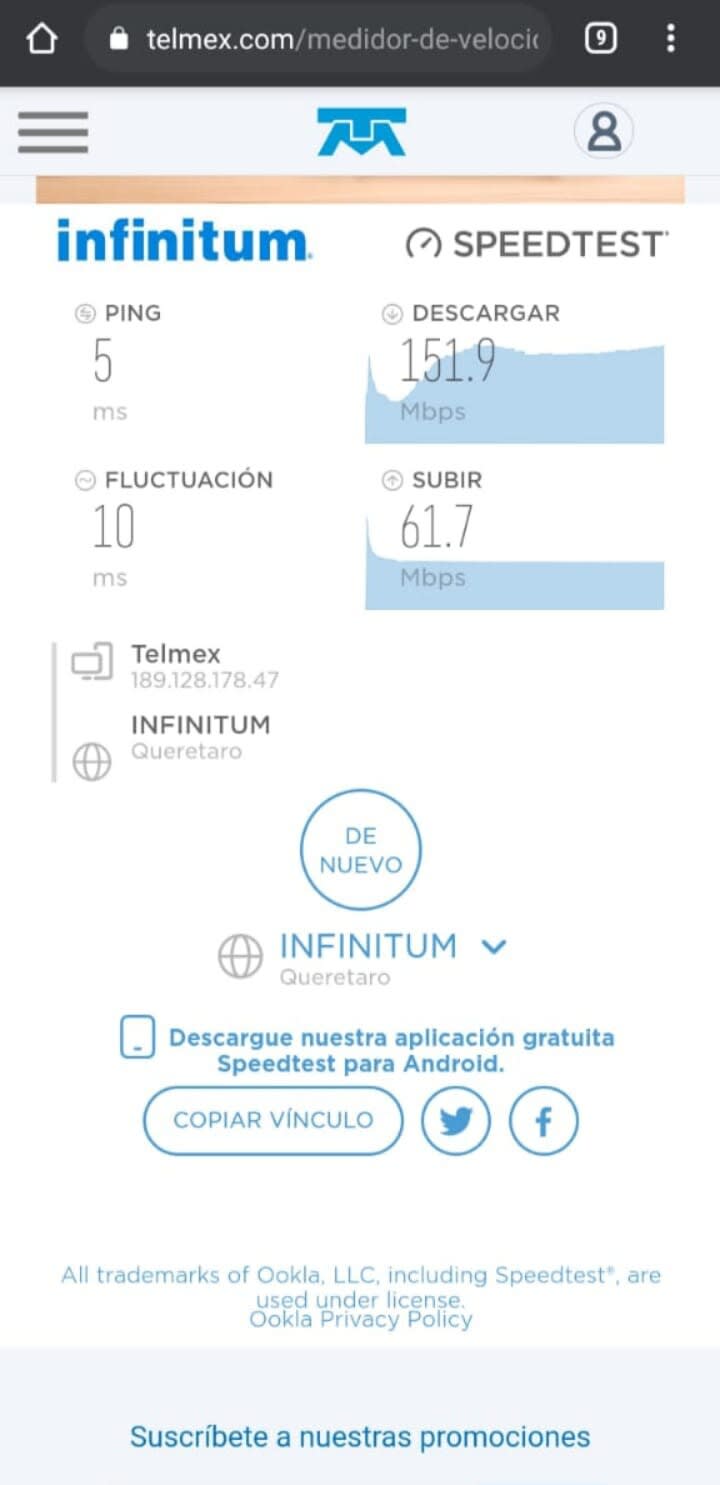Expand the INFINITUM Queretaro server dropdown
This screenshot has height=1485, width=720.
coord(494,946)
